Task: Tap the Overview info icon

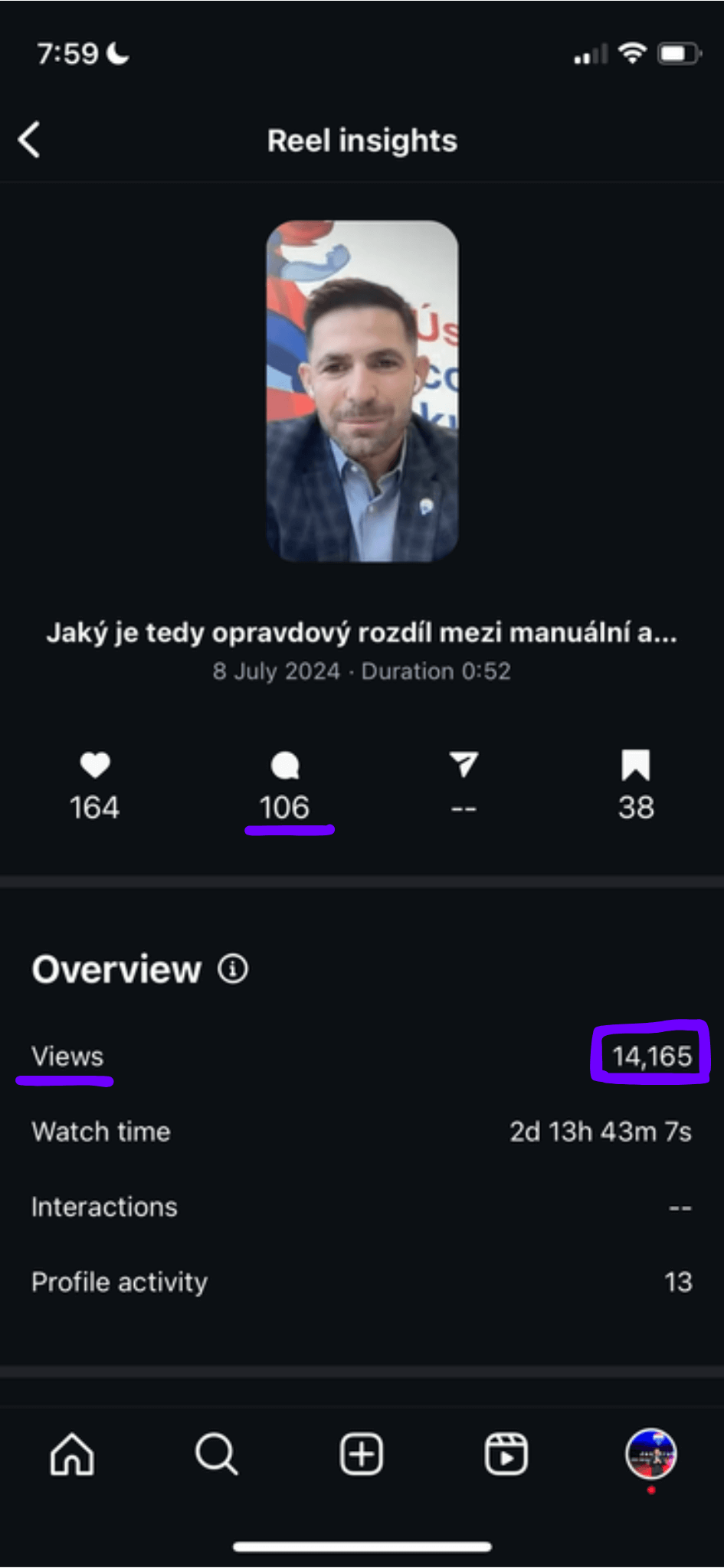Action: pos(233,969)
